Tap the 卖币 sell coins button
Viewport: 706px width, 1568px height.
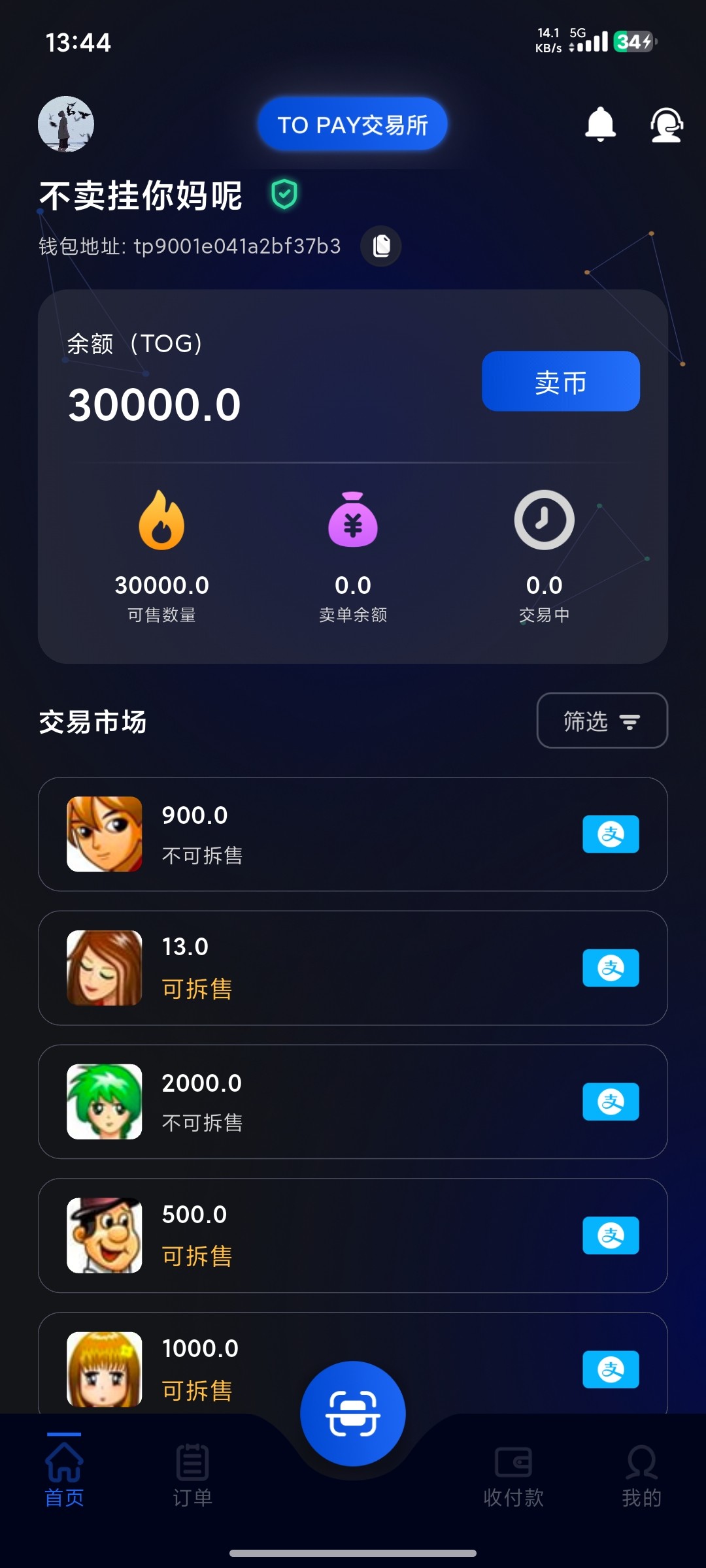[560, 382]
